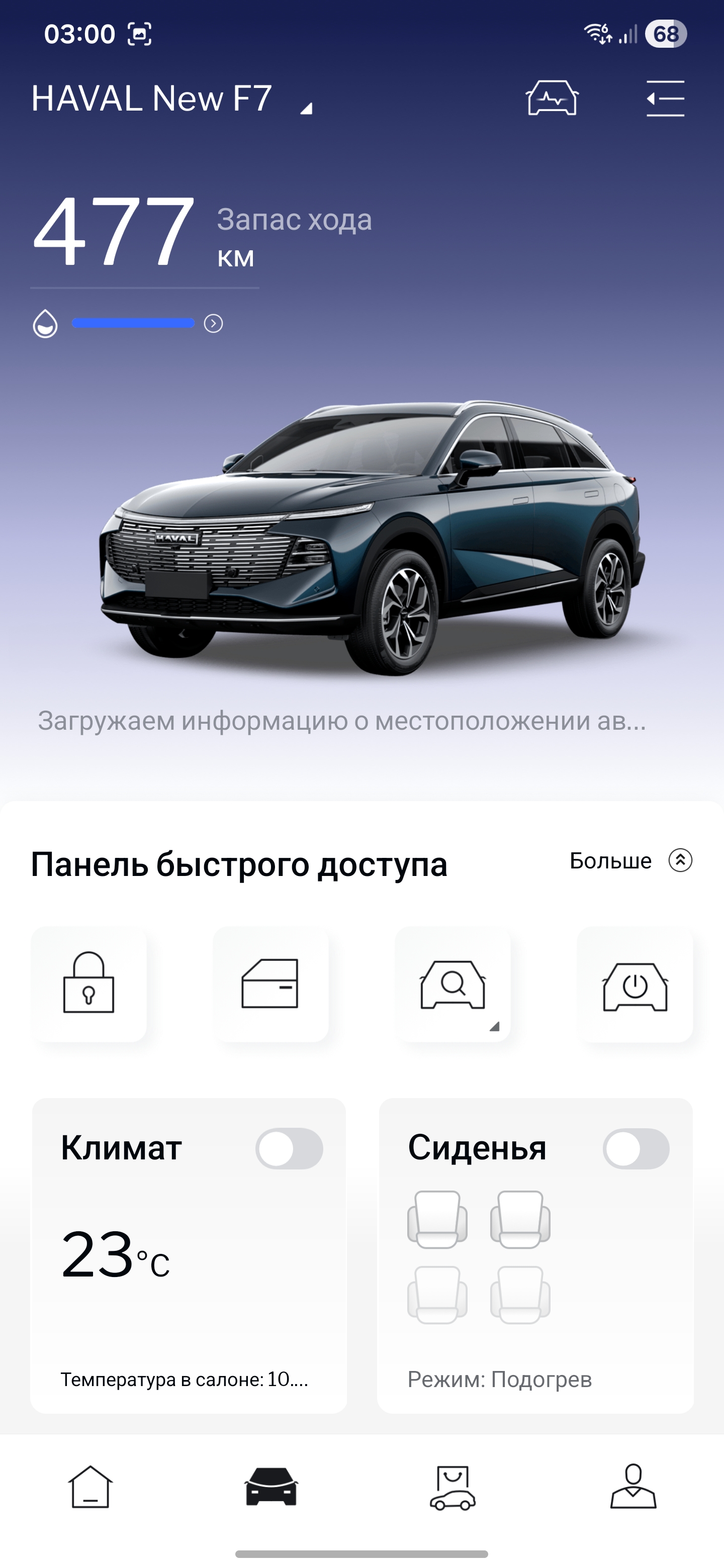The height and width of the screenshot is (1568, 724).
Task: Tap the remote engine start action
Action: click(x=635, y=984)
